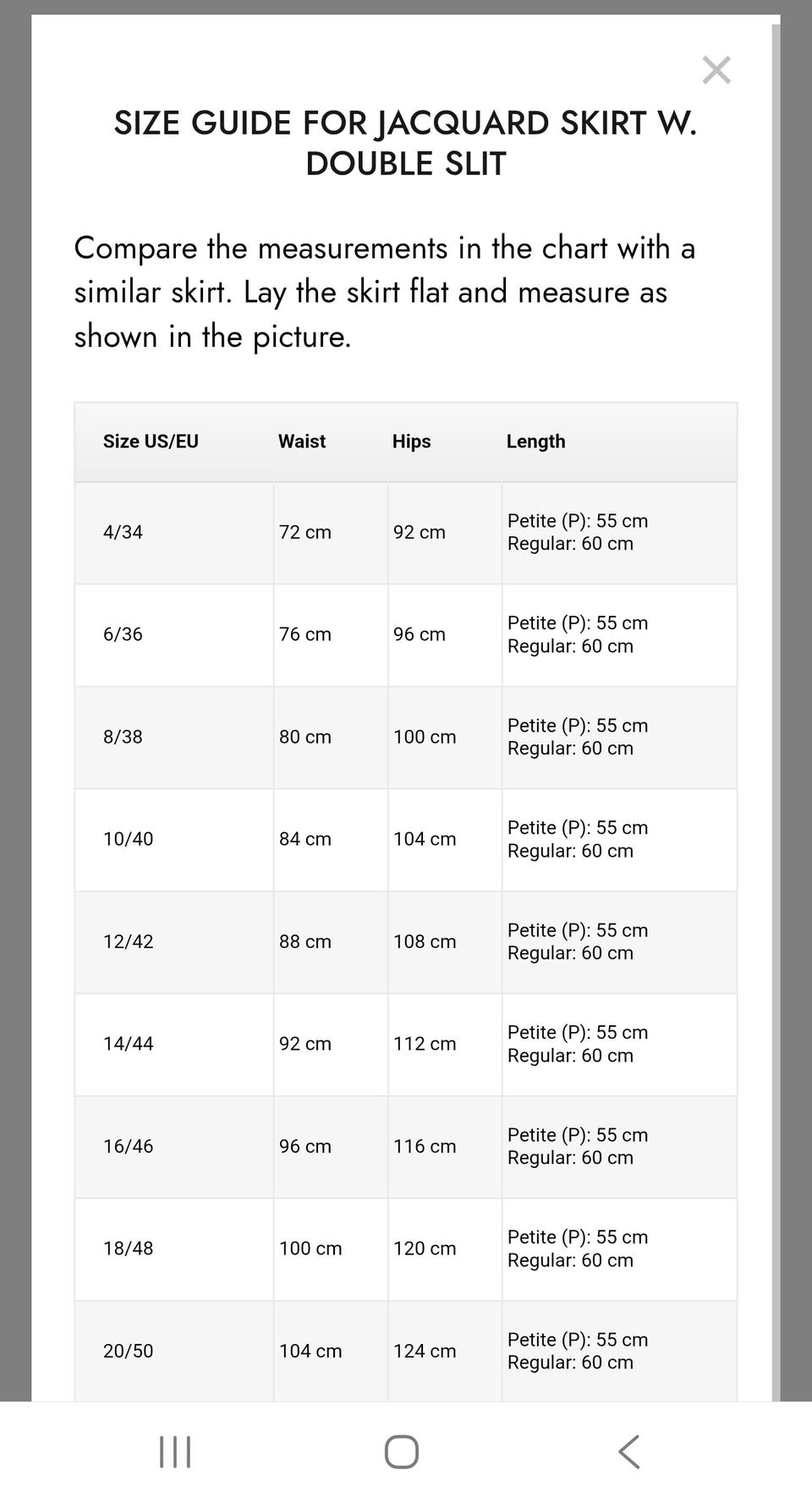Open the recent apps view

(175, 1451)
